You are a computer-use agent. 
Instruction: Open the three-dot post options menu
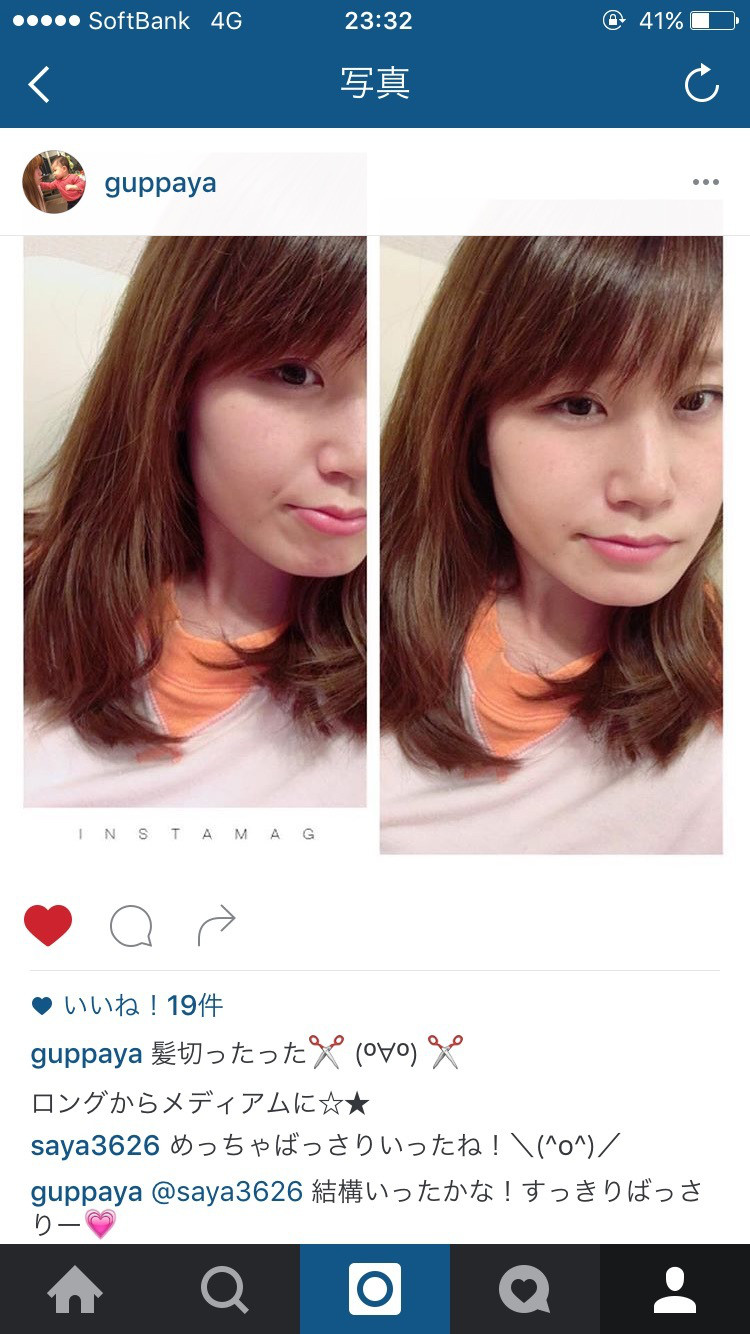click(705, 182)
